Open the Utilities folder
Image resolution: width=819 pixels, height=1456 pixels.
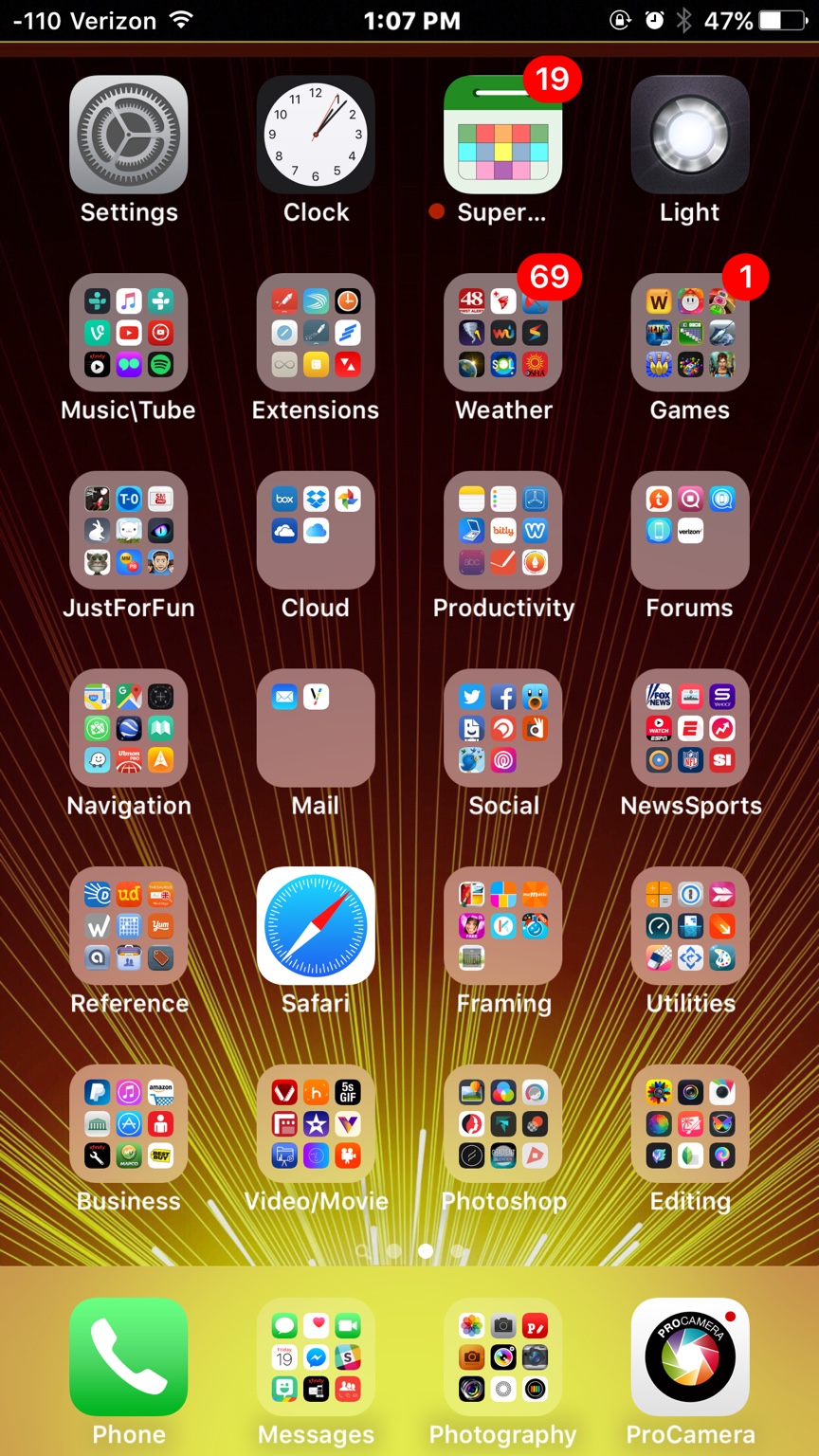point(690,926)
